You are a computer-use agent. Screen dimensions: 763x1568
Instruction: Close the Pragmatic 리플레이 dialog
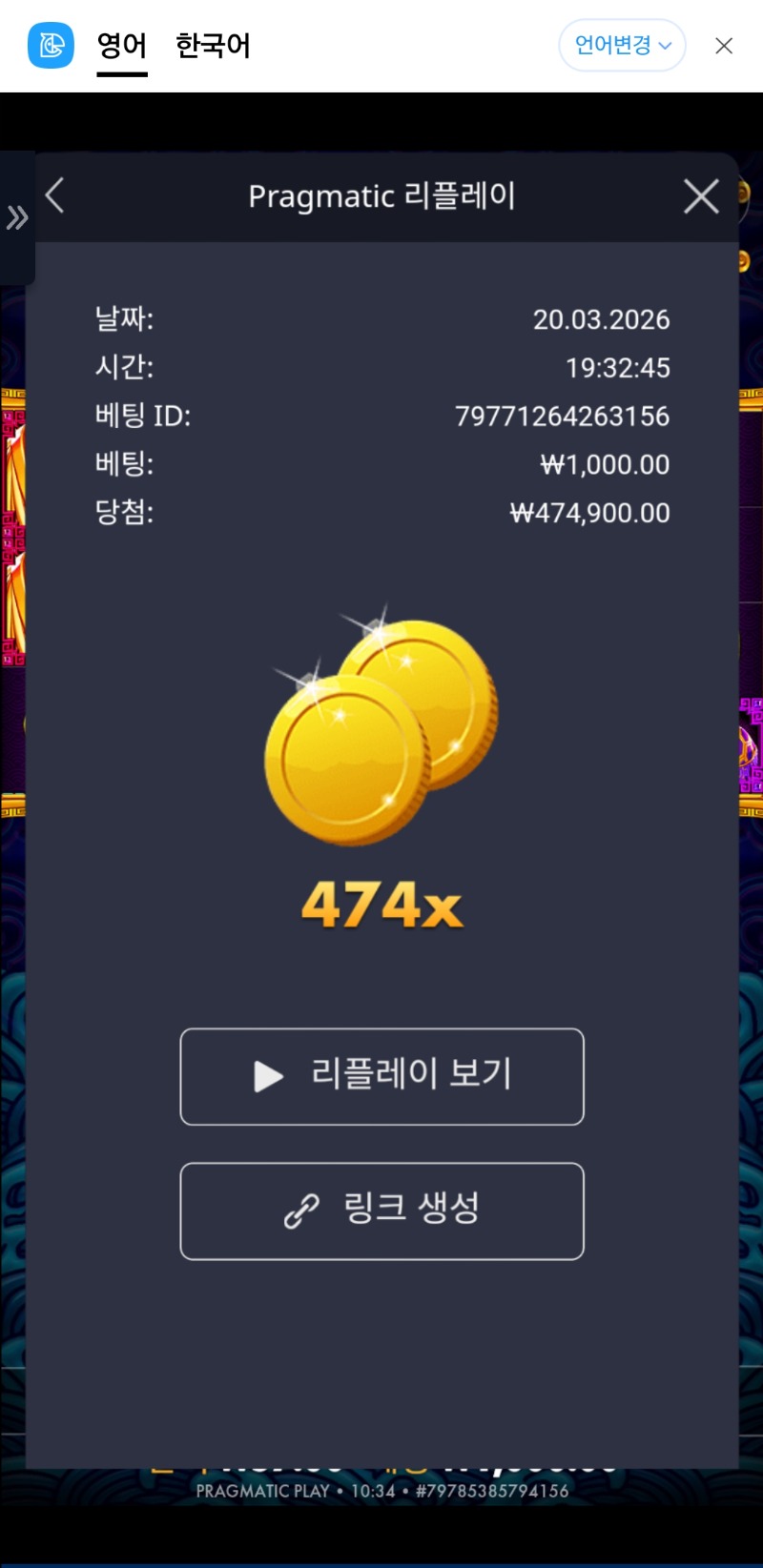pyautogui.click(x=701, y=197)
